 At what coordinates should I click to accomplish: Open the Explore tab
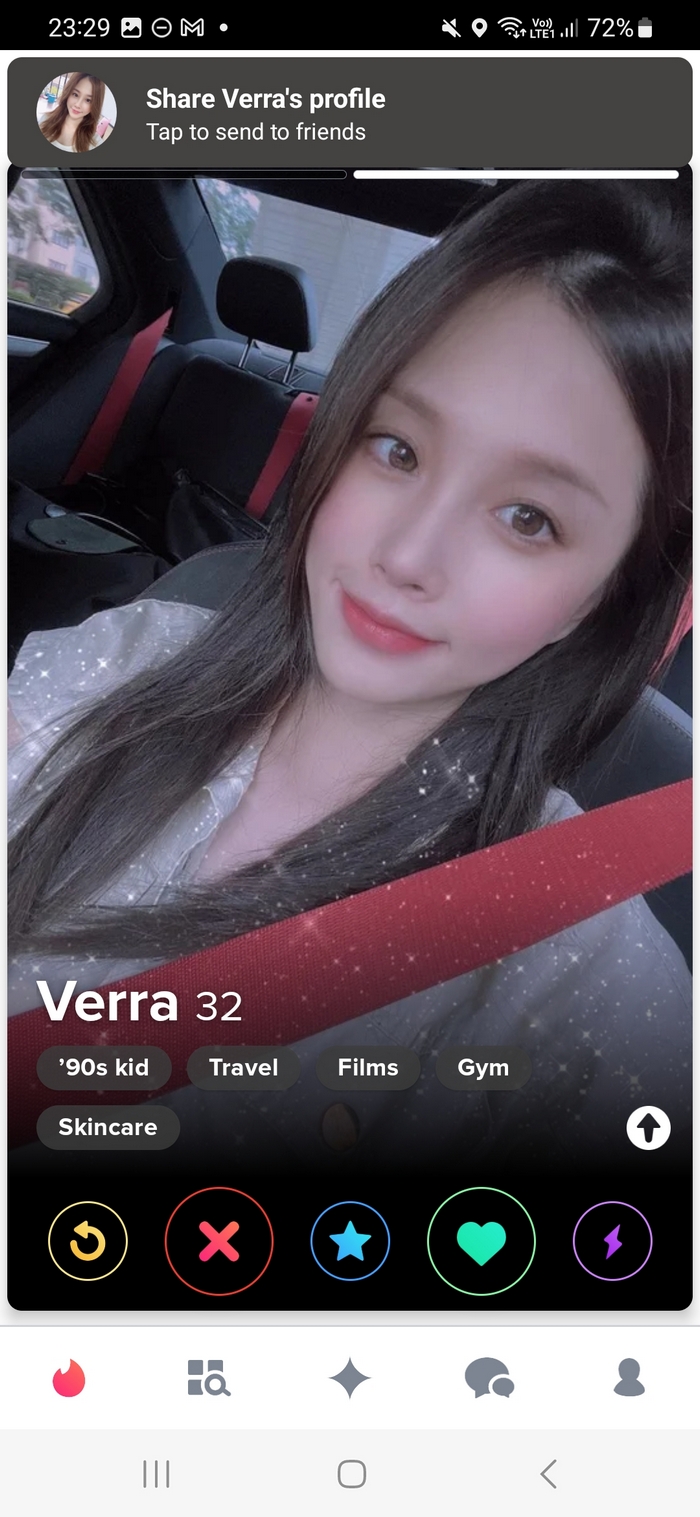[209, 1378]
